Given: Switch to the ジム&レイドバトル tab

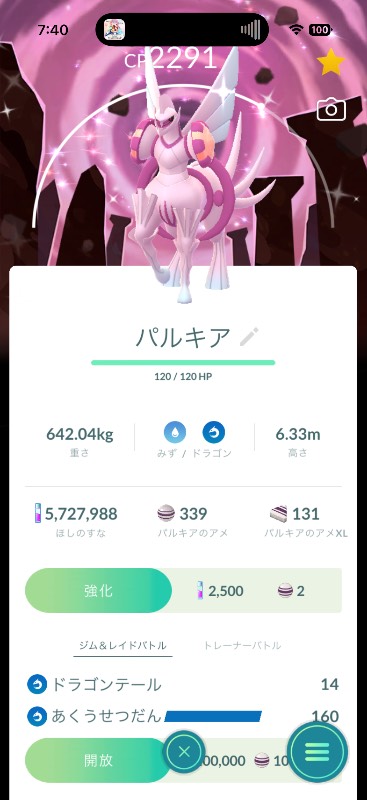Looking at the screenshot, I should pyautogui.click(x=123, y=645).
